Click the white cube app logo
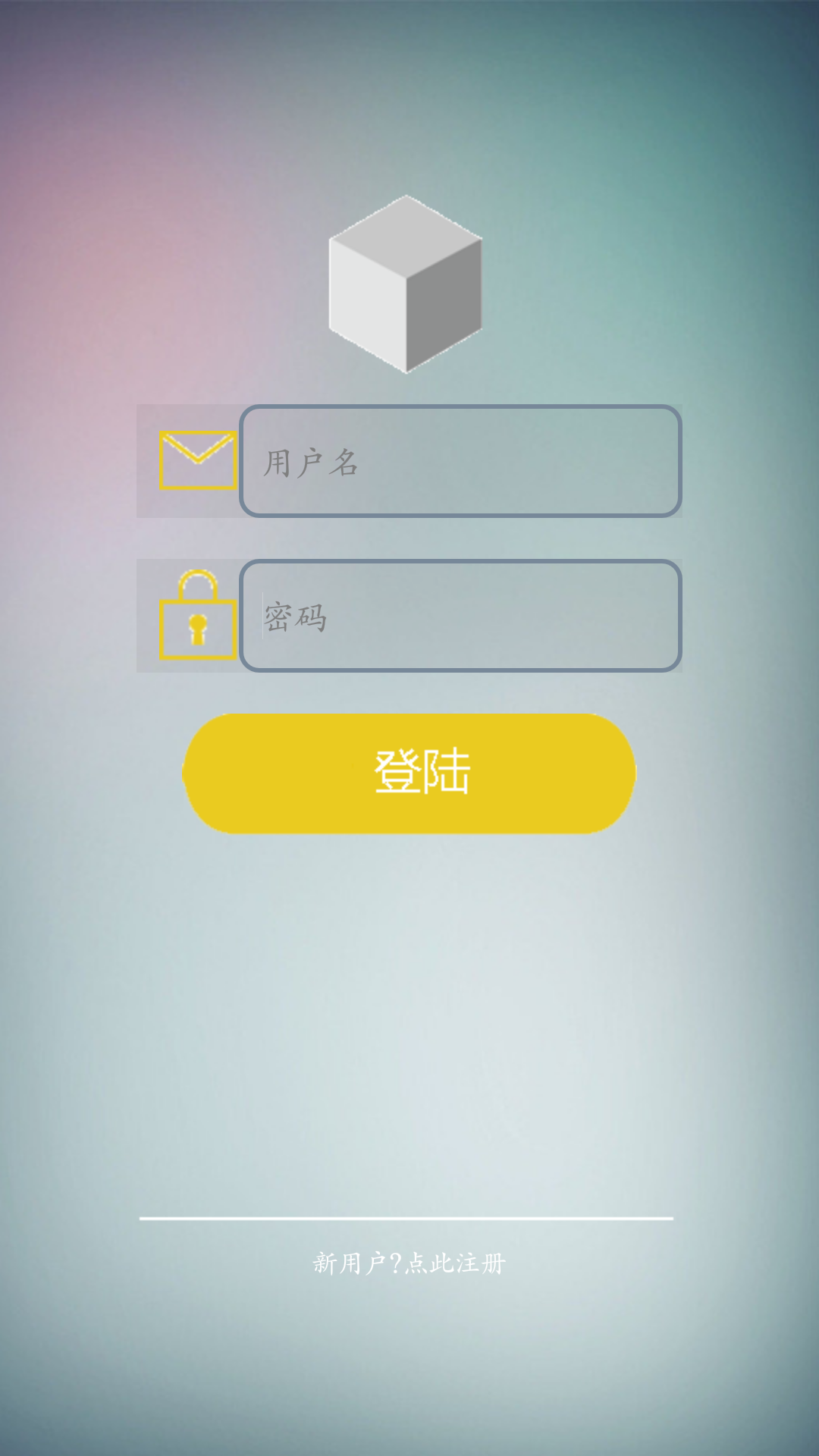This screenshot has width=819, height=1456. pyautogui.click(x=404, y=284)
